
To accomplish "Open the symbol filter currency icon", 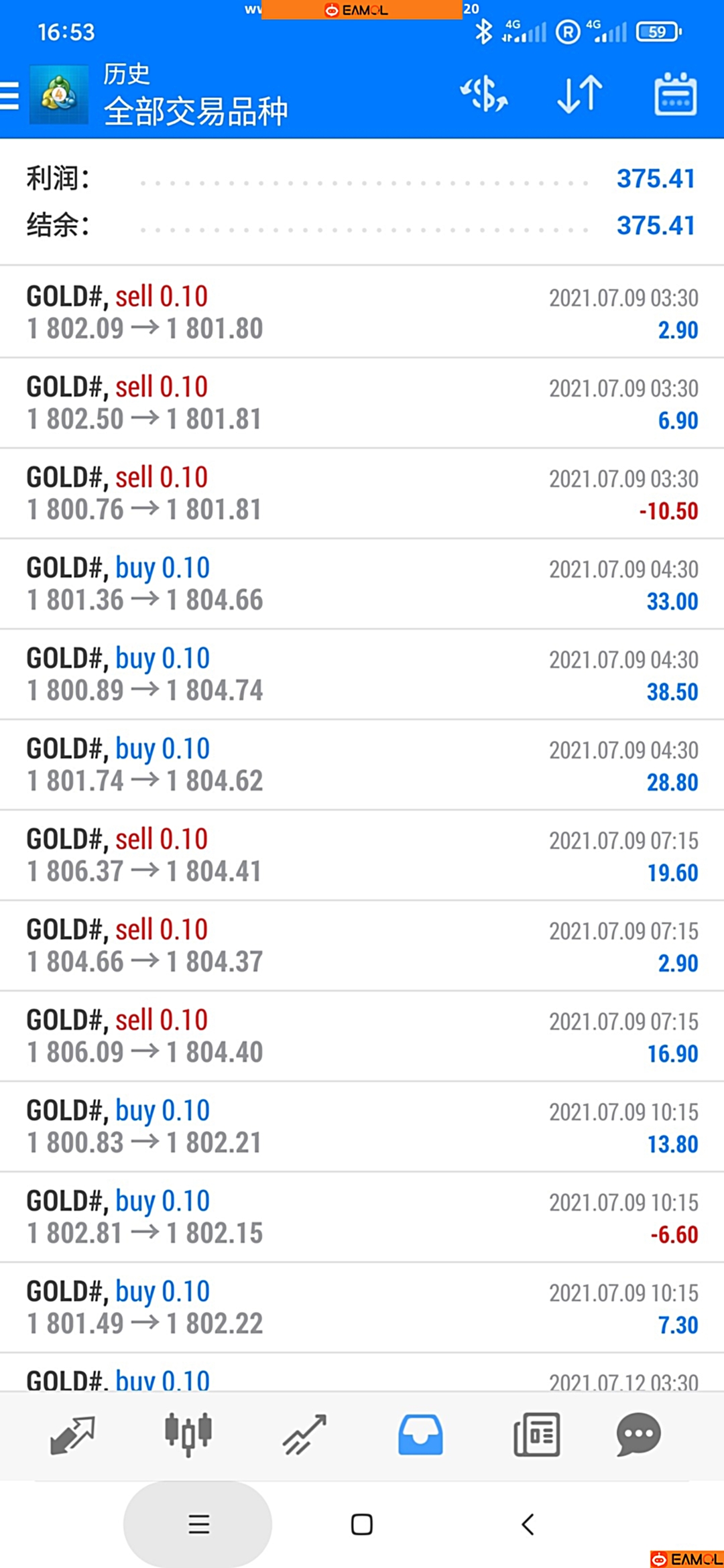I will pyautogui.click(x=484, y=94).
